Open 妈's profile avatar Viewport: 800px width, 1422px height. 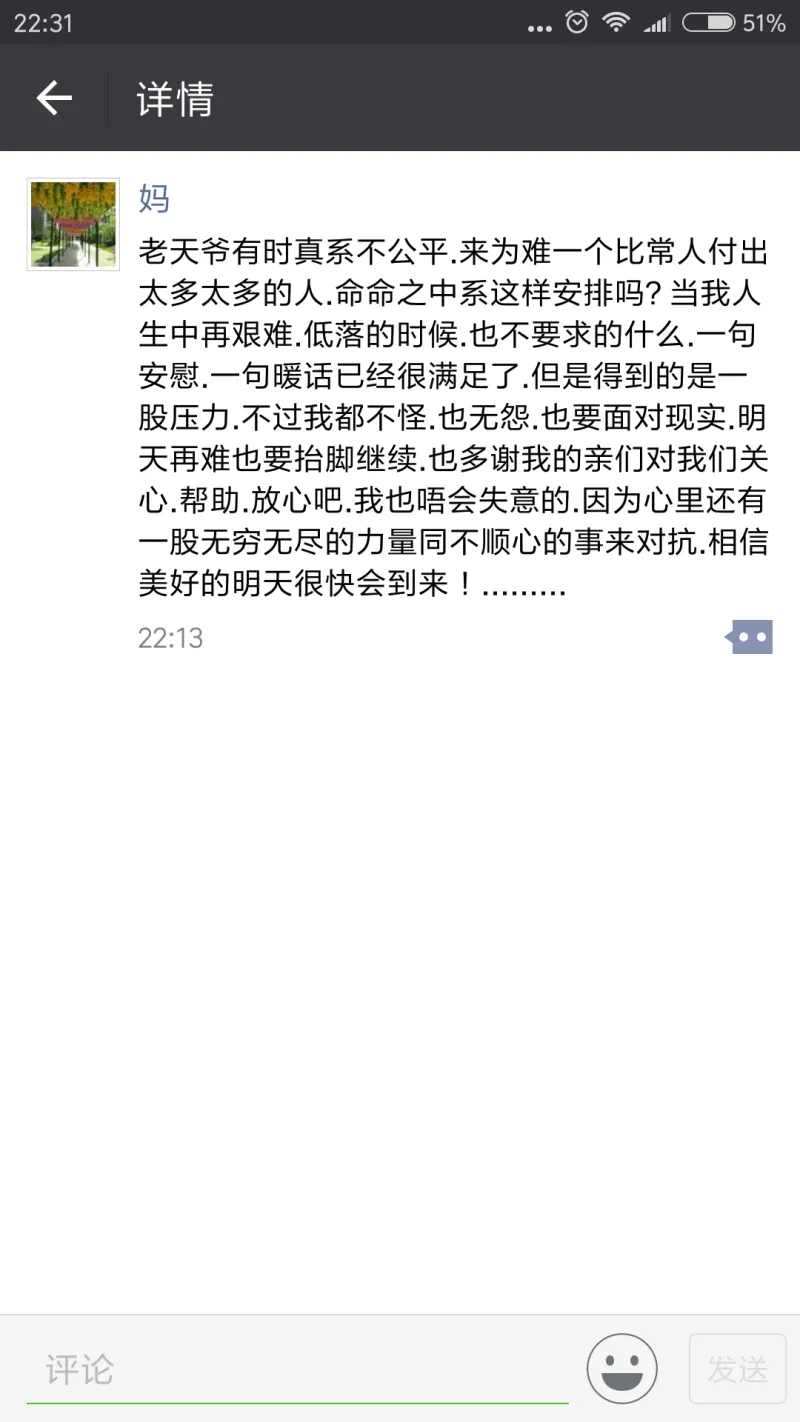click(73, 225)
